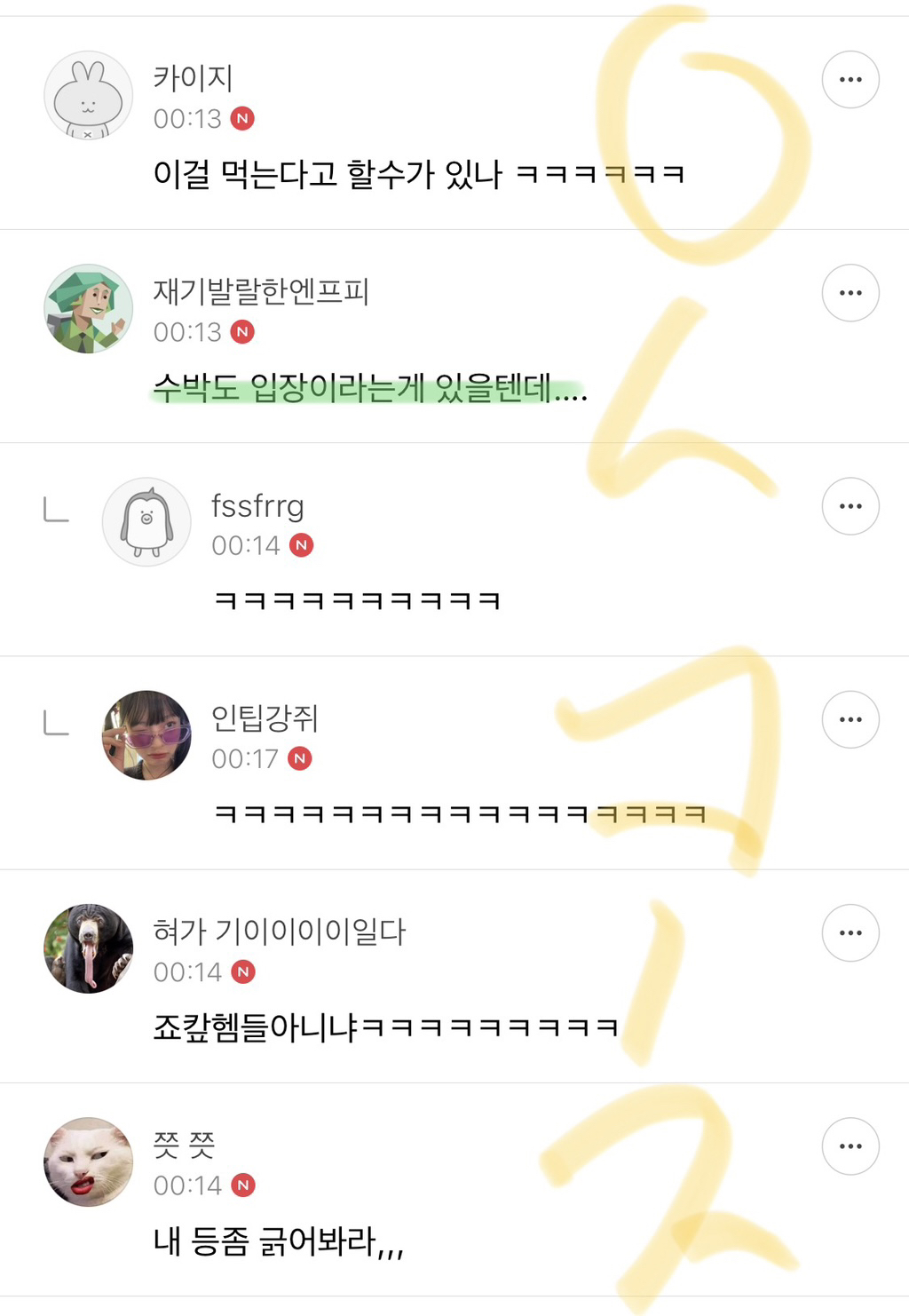Viewport: 909px width, 1316px height.
Task: Open overflow menu on 카이지's comment
Action: 850,80
